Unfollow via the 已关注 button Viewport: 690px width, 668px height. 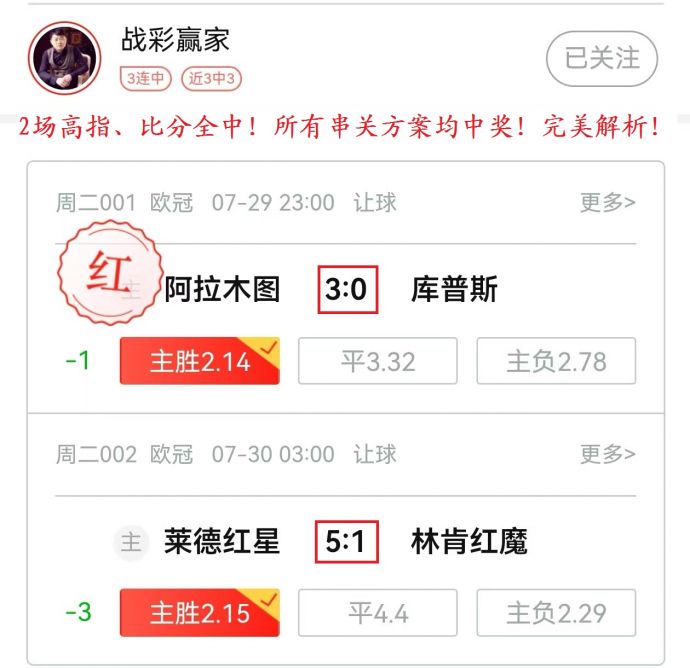pos(601,59)
